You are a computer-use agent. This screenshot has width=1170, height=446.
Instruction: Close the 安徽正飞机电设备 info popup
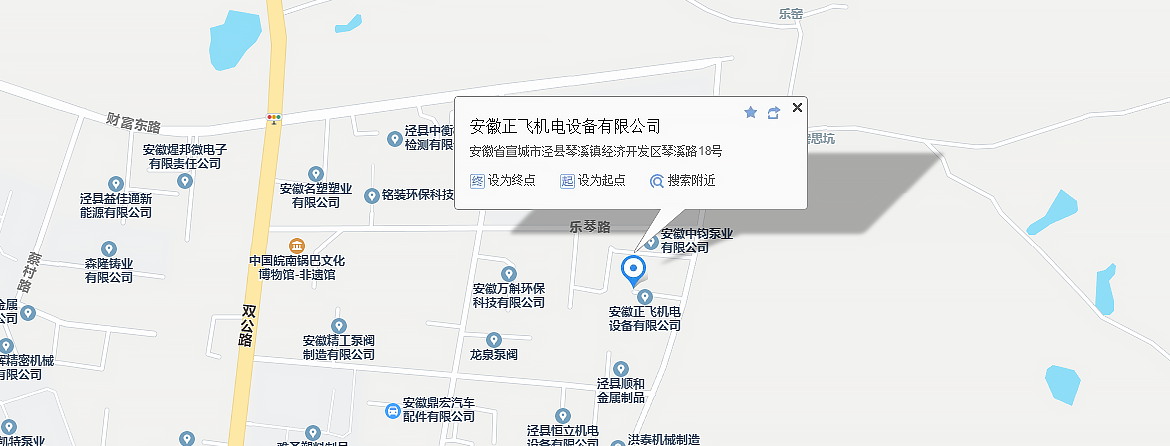[797, 108]
